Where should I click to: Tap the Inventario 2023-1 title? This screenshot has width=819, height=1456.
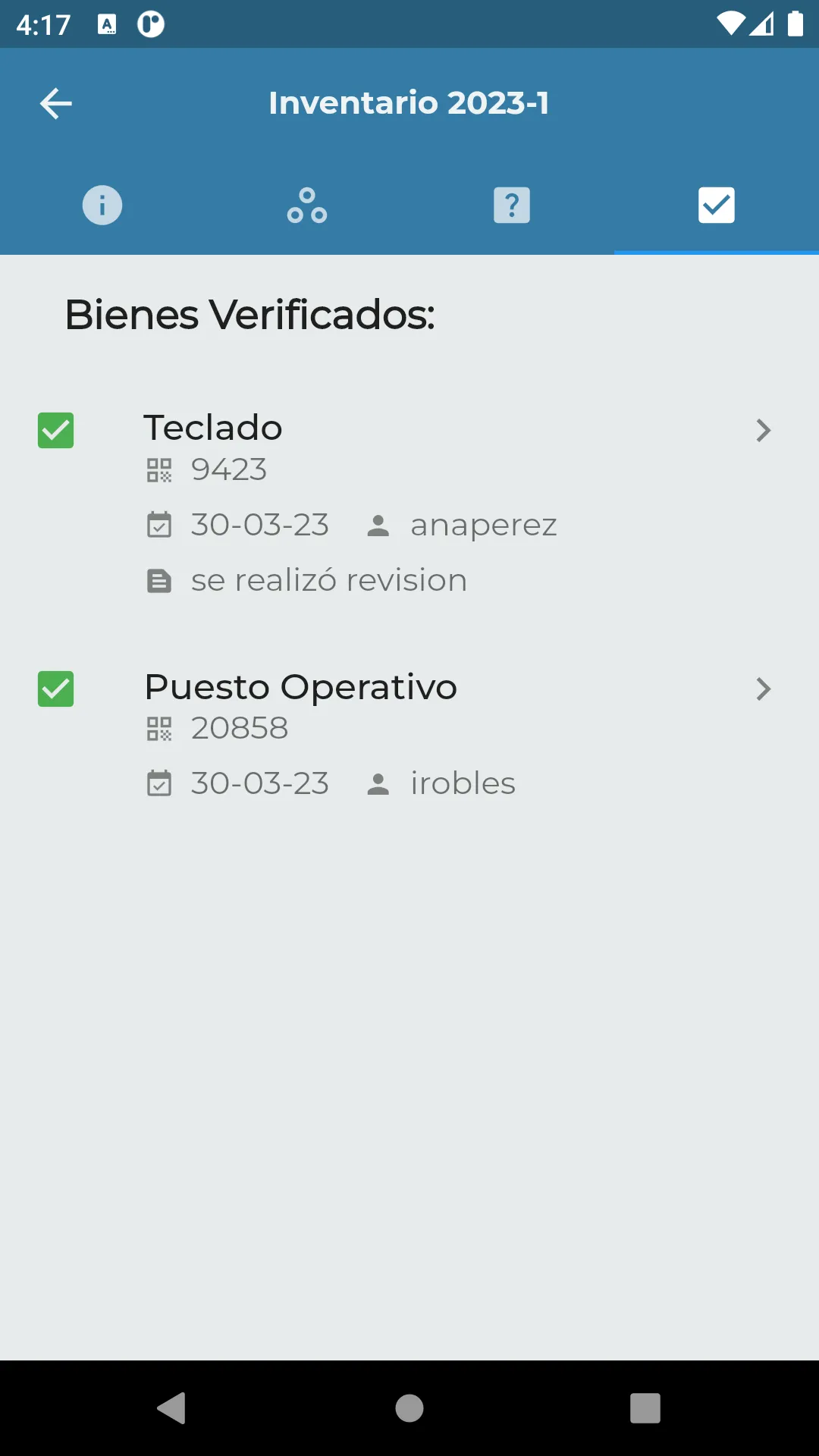409,102
